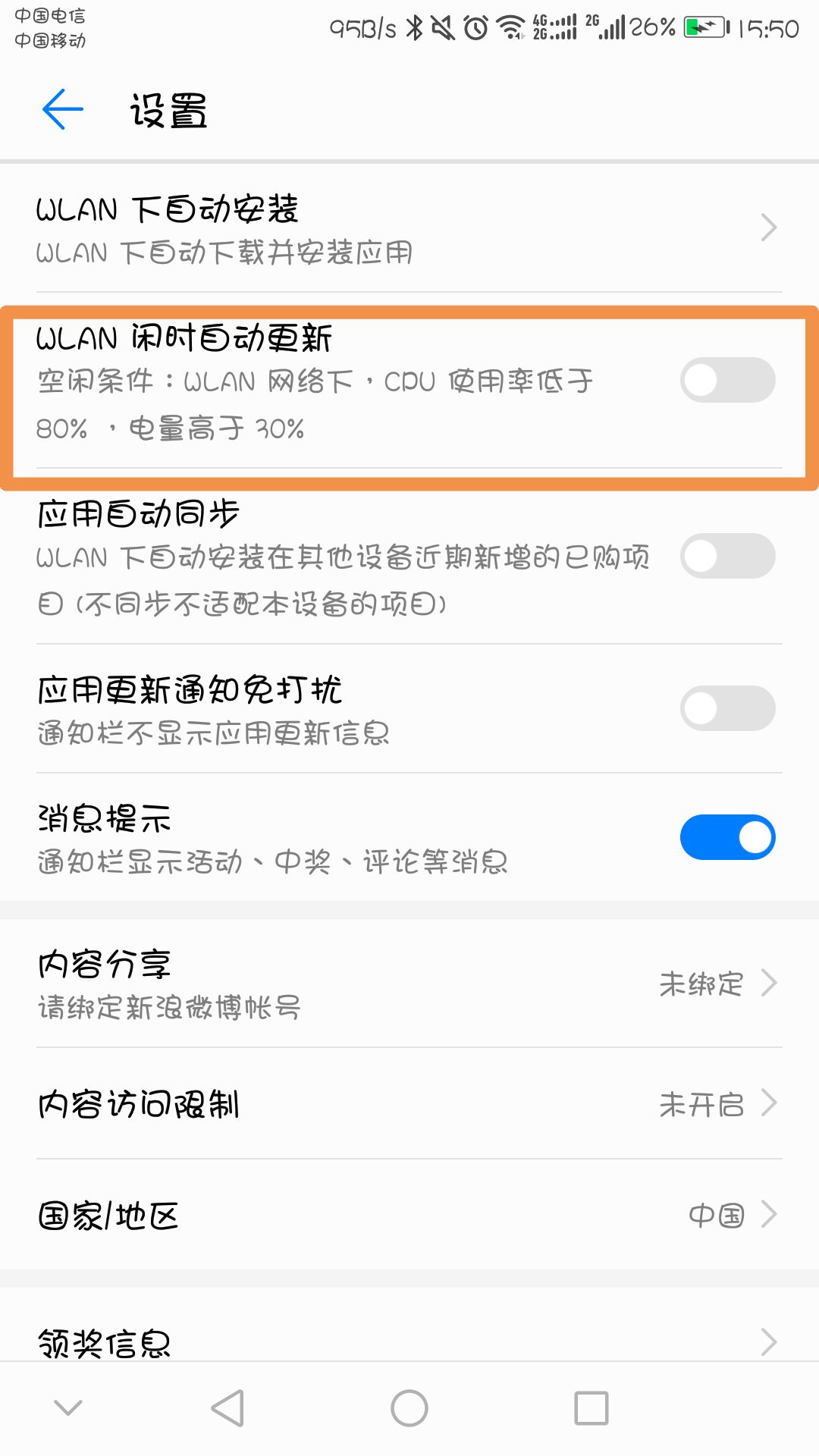The height and width of the screenshot is (1456, 819).
Task: Hide the navigation bar with the down chevron
Action: [68, 1408]
